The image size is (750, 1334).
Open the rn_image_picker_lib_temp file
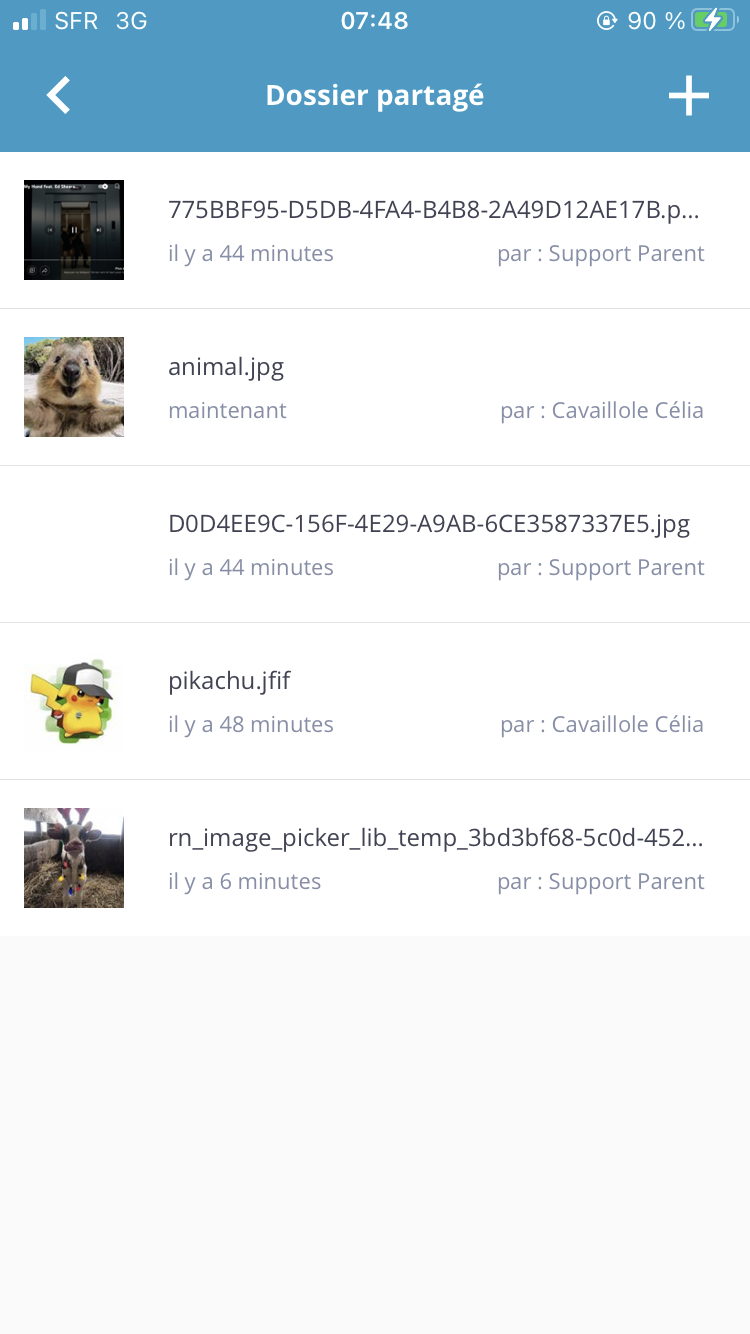pos(435,839)
